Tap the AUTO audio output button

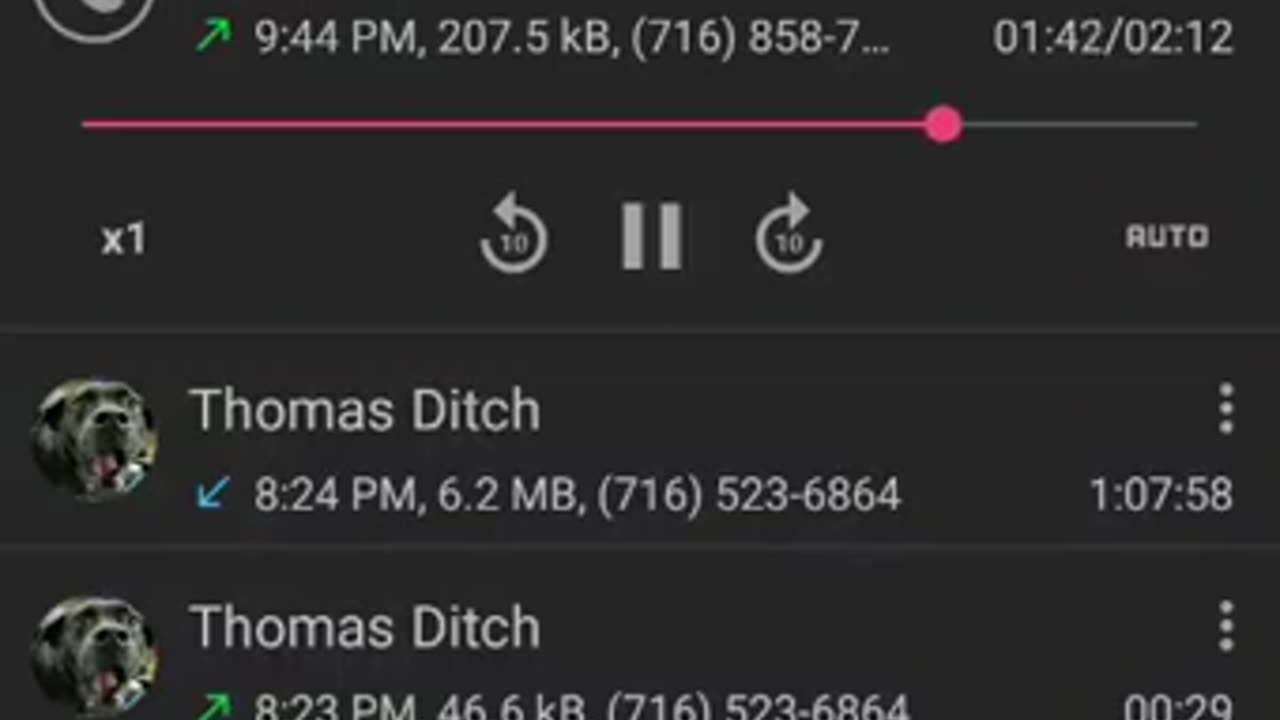tap(1167, 237)
